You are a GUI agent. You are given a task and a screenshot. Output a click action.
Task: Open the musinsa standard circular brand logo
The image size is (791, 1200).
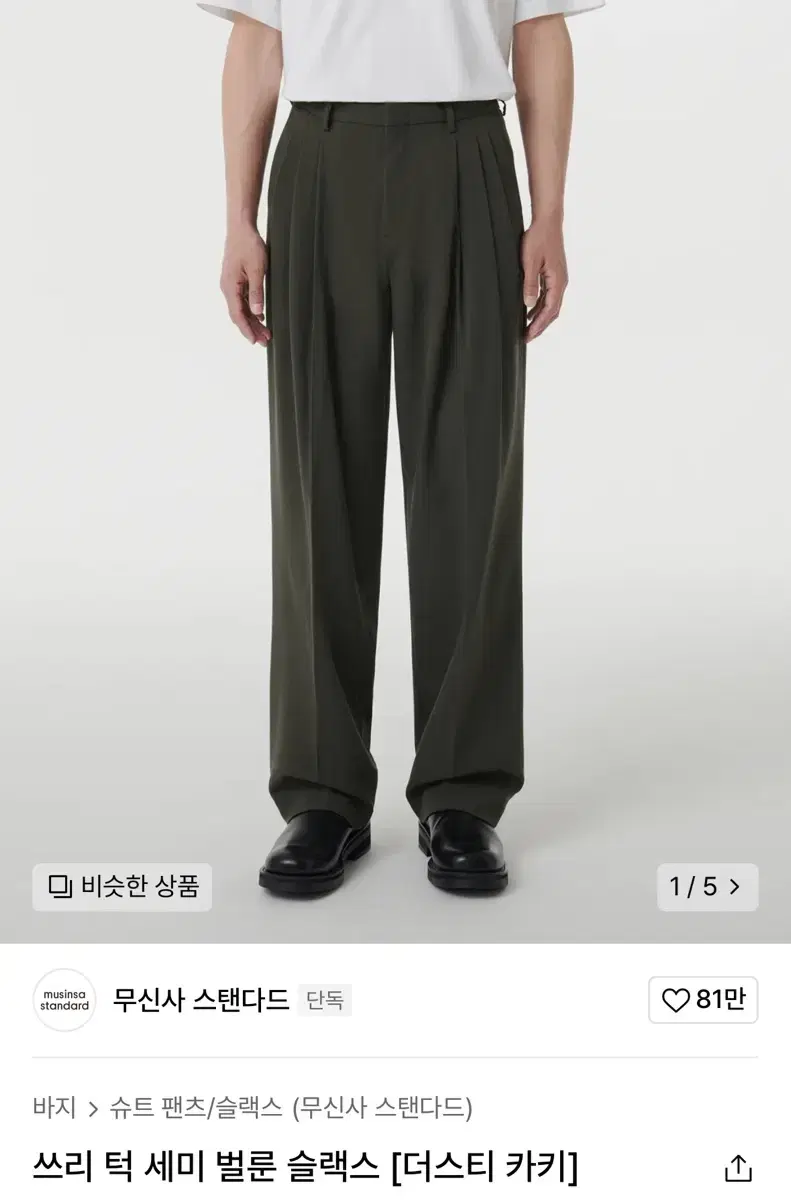coord(66,998)
